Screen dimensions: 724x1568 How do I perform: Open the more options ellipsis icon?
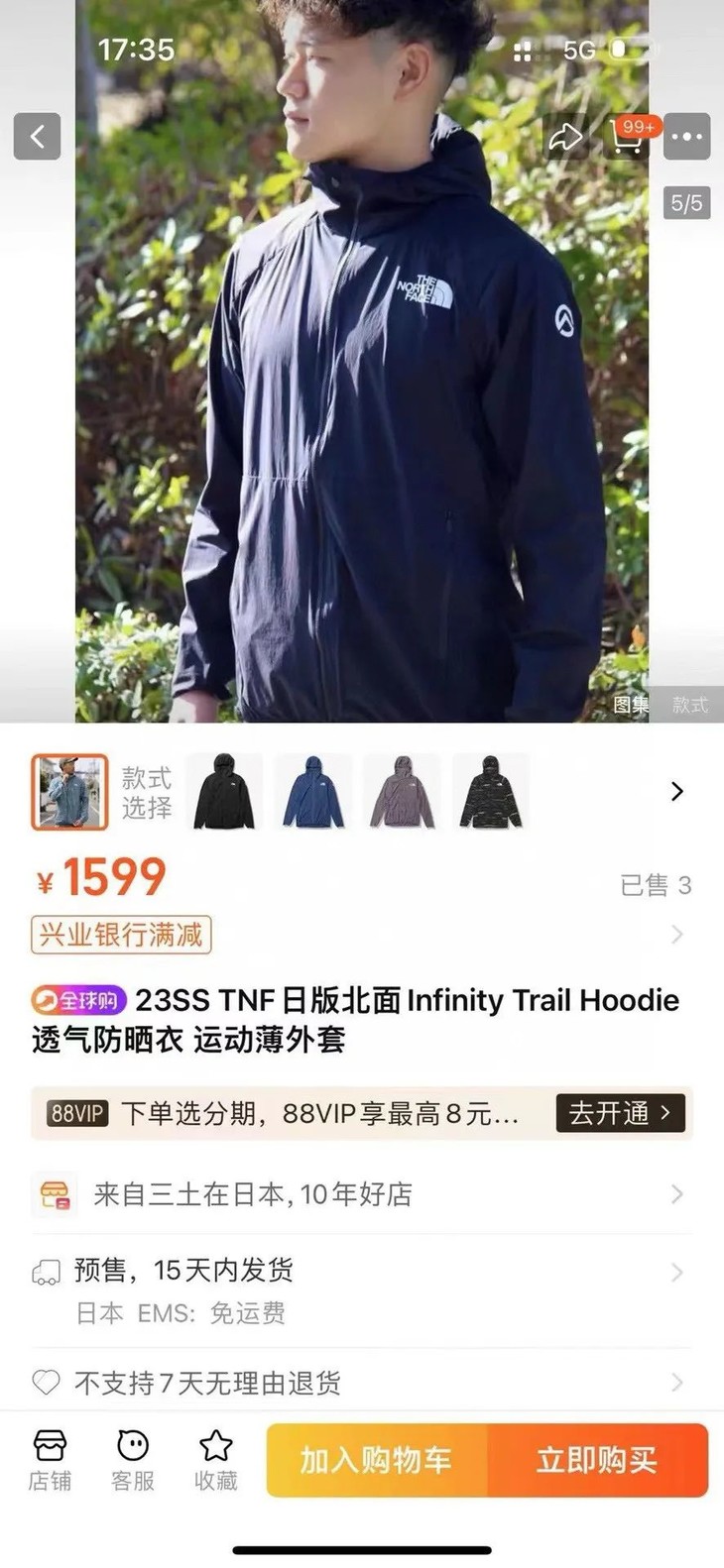pos(686,137)
